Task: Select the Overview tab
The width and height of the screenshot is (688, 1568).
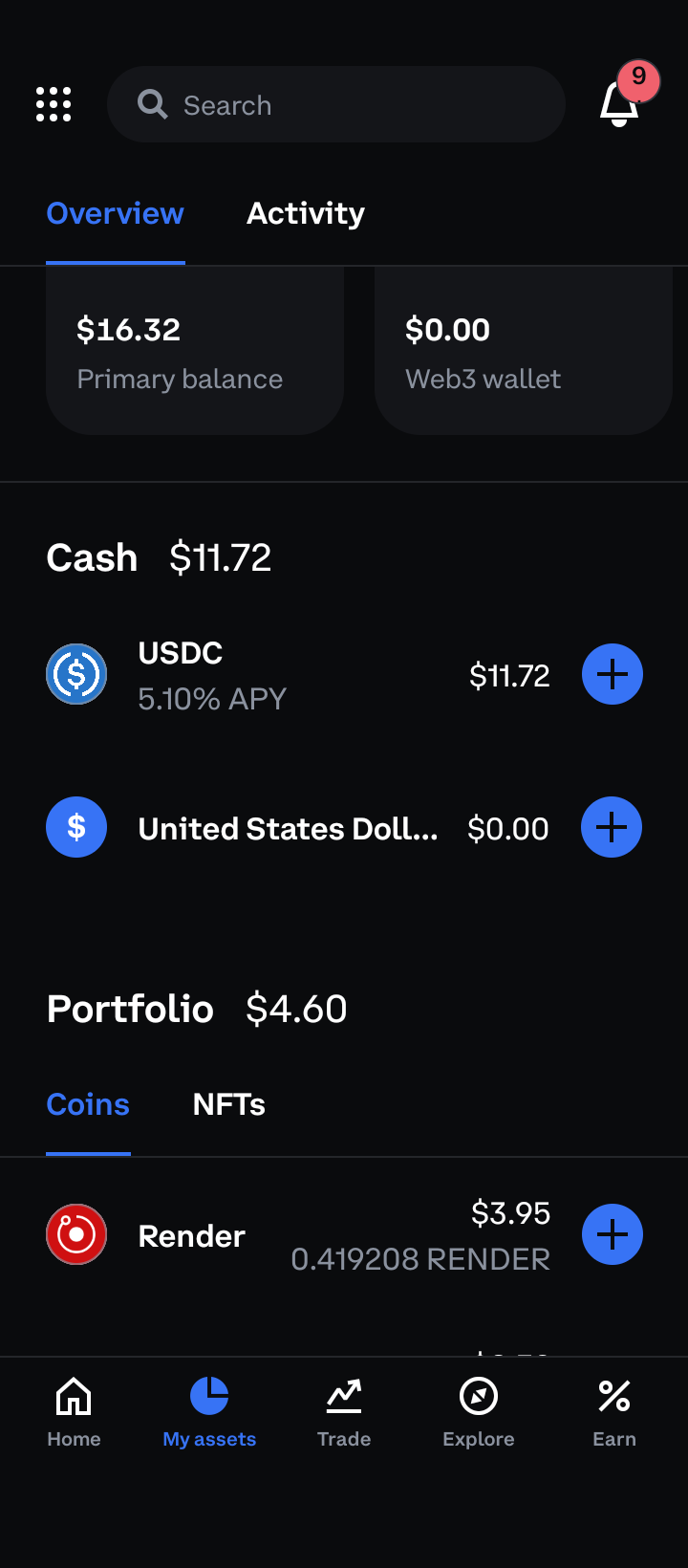Action: [115, 213]
